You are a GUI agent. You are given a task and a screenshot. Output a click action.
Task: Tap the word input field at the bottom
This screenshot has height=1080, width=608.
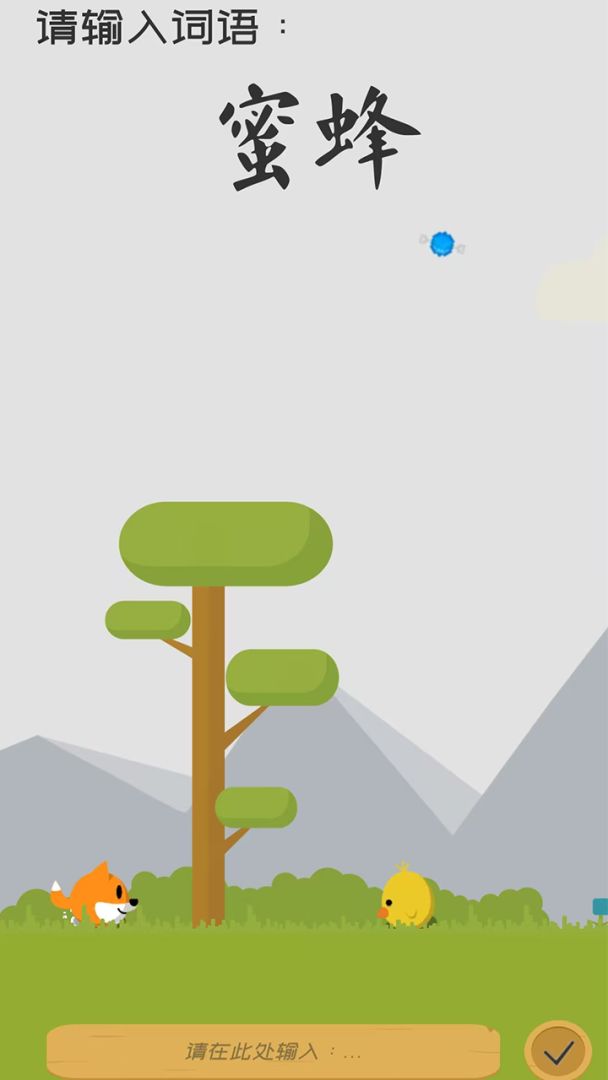(272, 1051)
